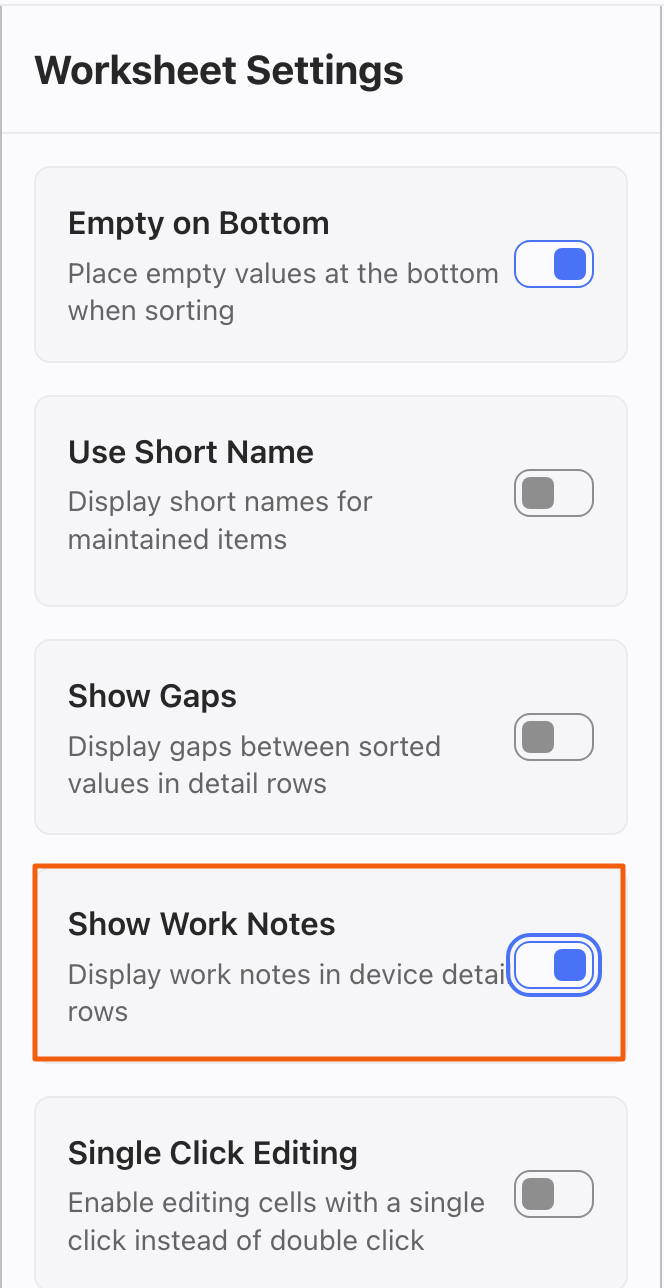Enable the Use Short Name switch
664x1288 pixels.
coord(554,493)
